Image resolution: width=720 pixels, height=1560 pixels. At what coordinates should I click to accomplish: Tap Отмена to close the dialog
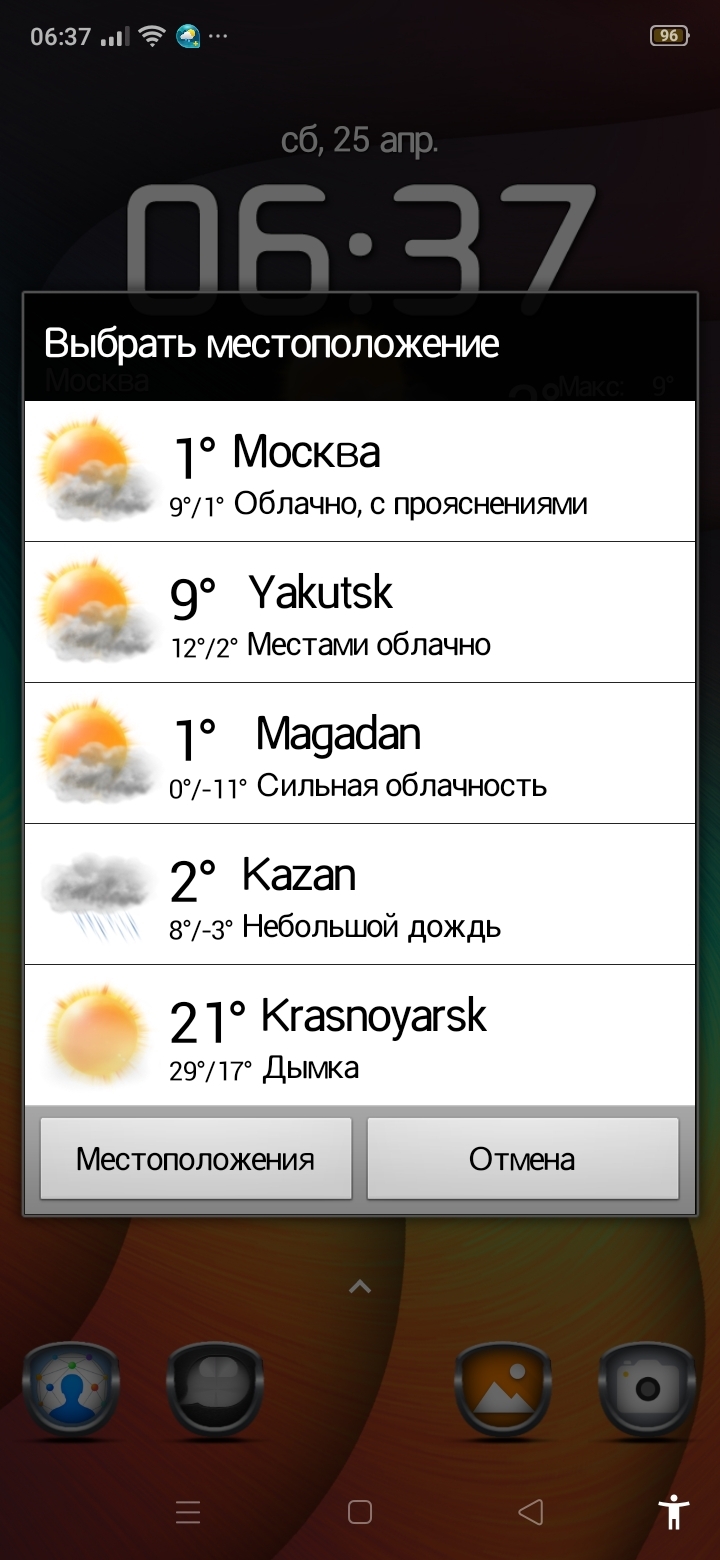point(522,1159)
